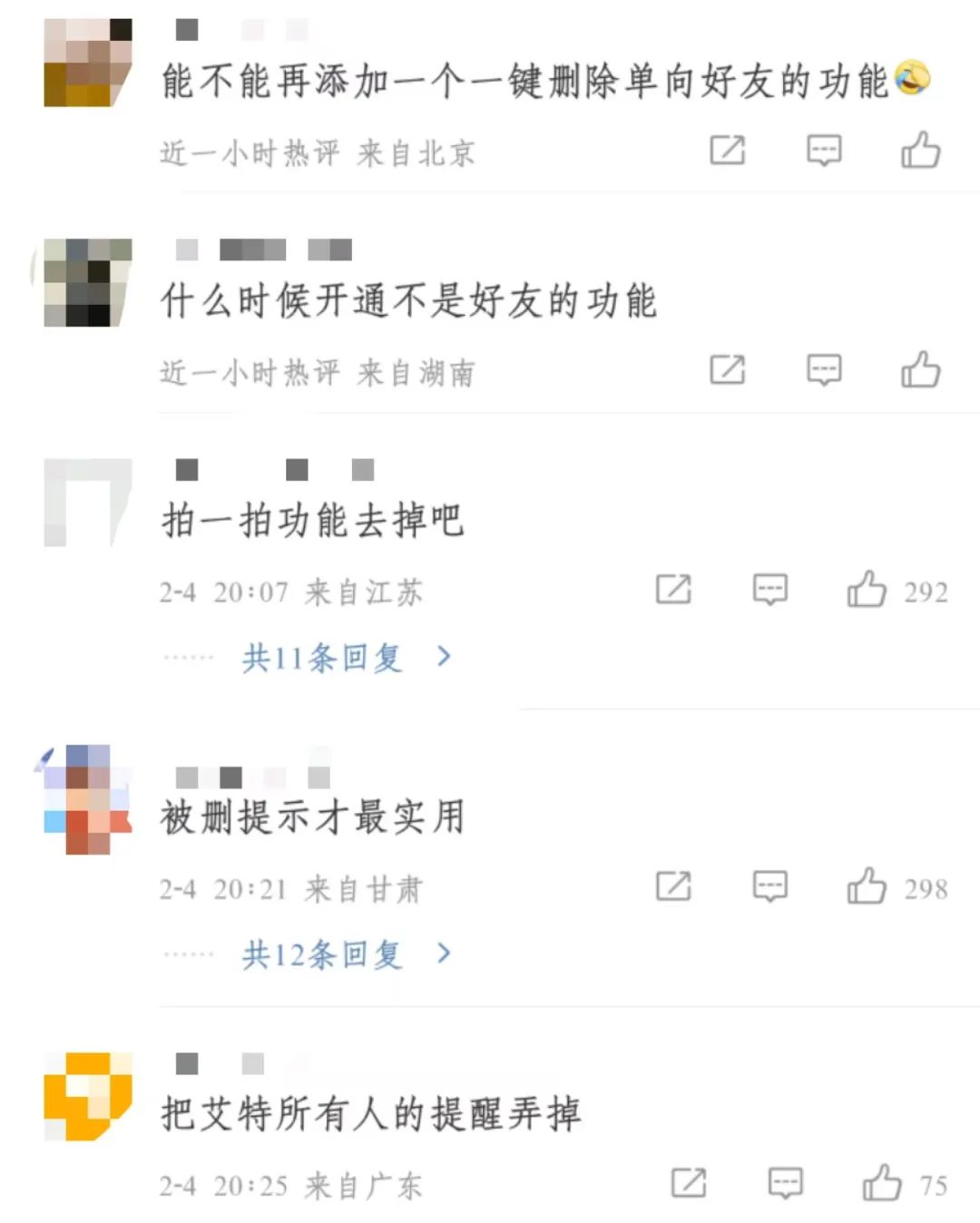Share the 一键删除单向好友 comment
Image resolution: width=980 pixels, height=1223 pixels.
[x=727, y=151]
